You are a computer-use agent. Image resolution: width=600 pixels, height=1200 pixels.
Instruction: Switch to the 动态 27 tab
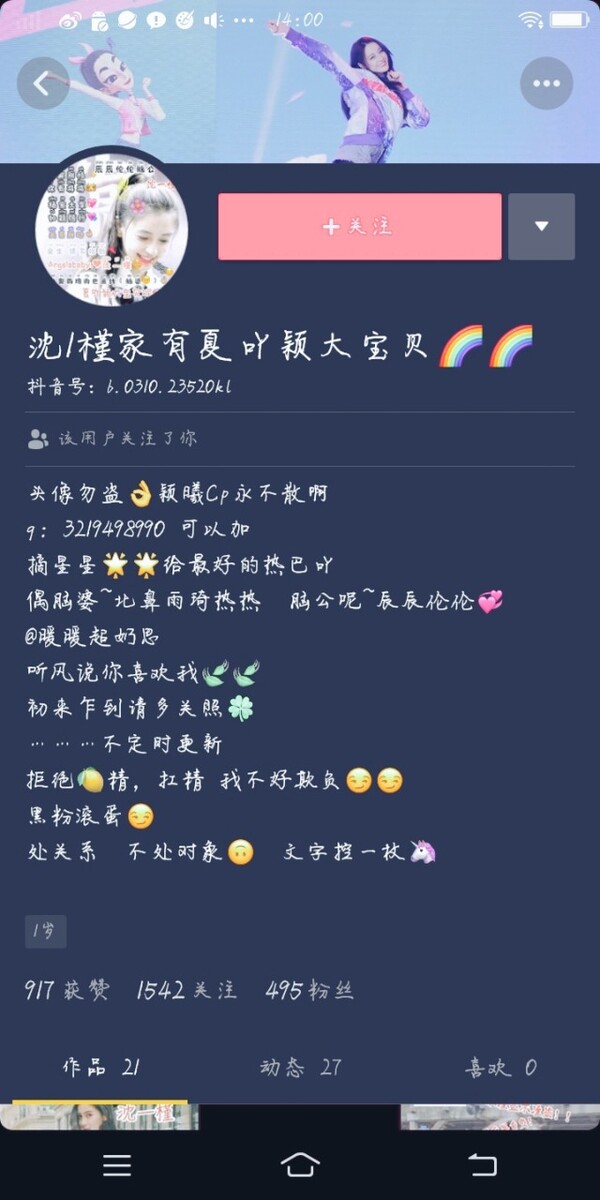(300, 1068)
